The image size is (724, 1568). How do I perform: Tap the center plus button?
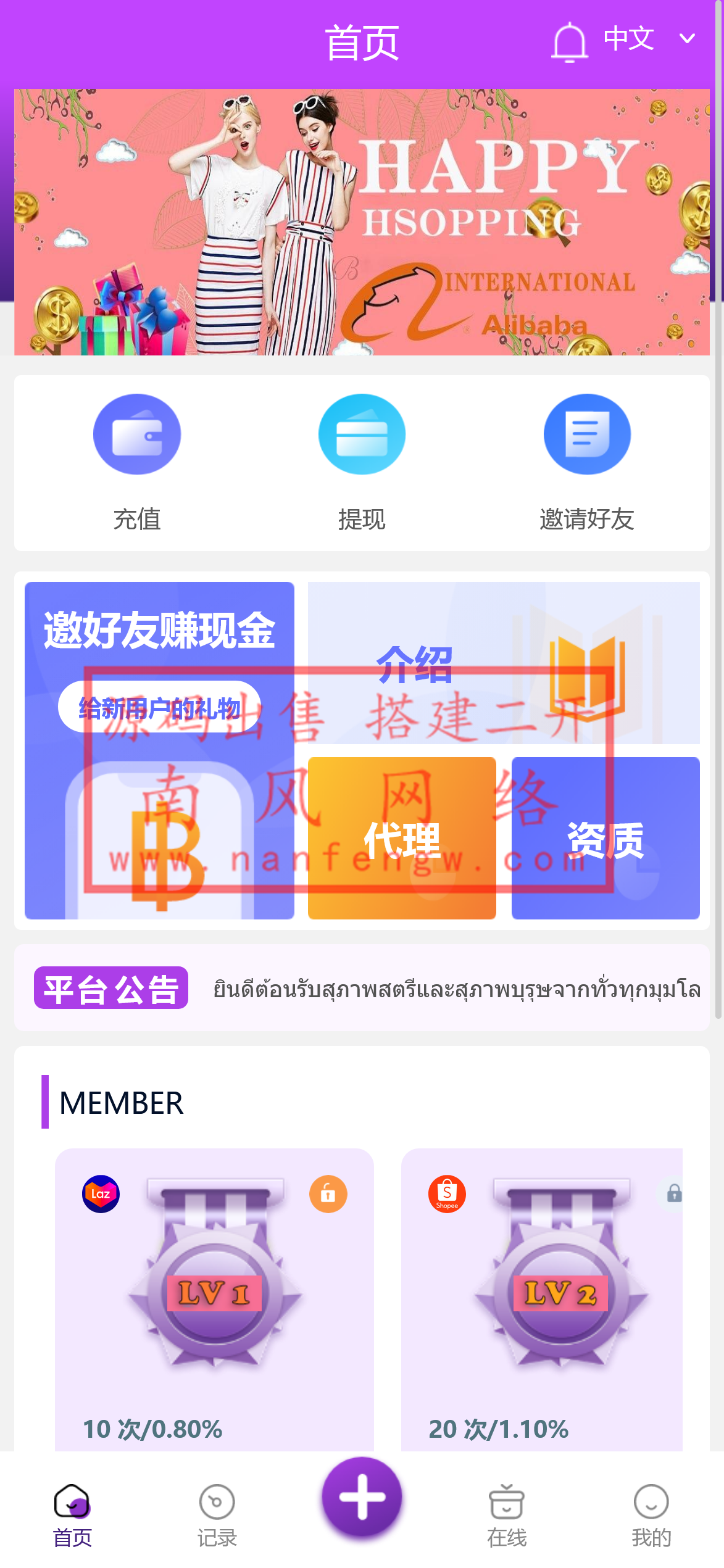pos(362,1497)
